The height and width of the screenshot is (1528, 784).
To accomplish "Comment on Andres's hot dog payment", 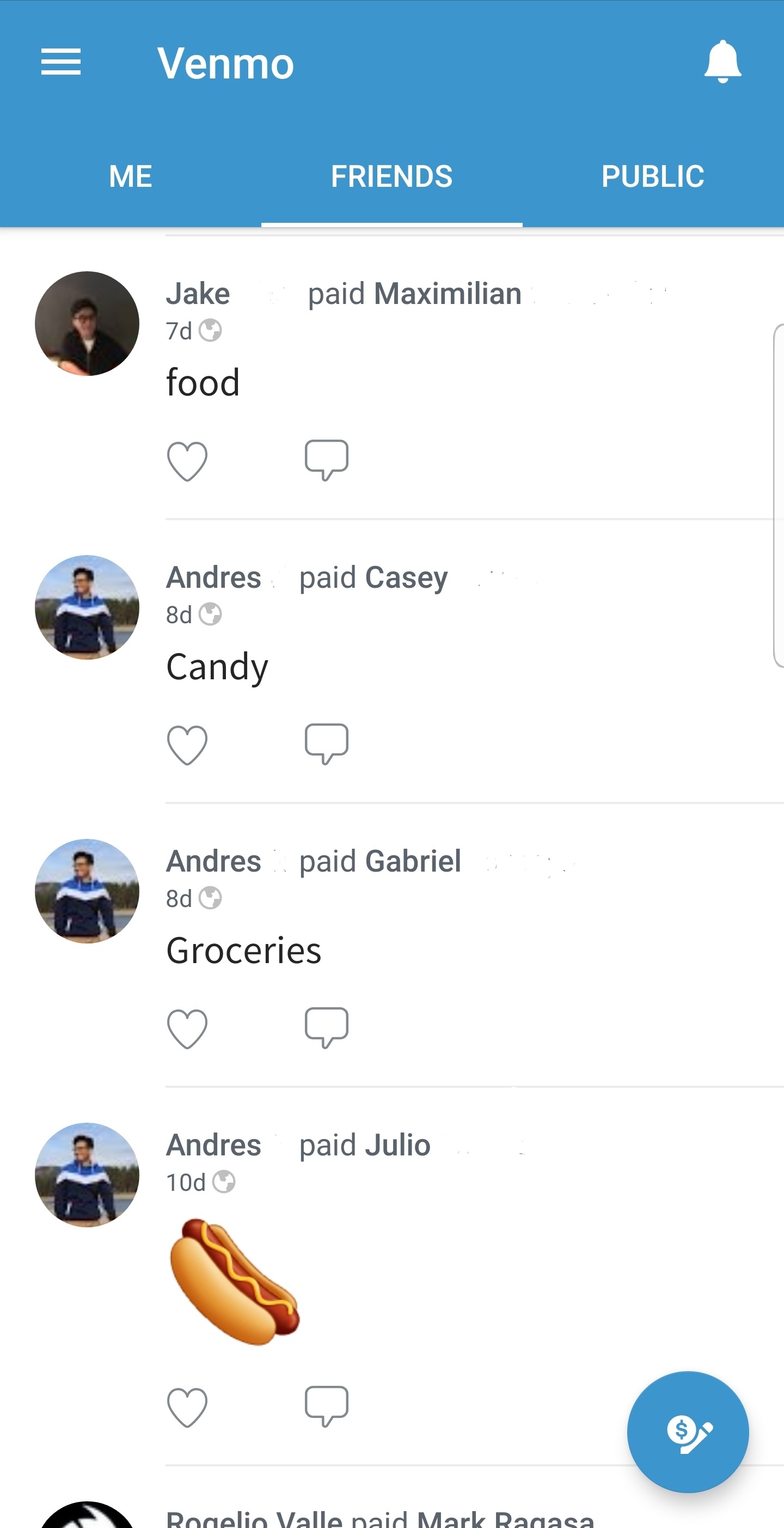I will [326, 1406].
